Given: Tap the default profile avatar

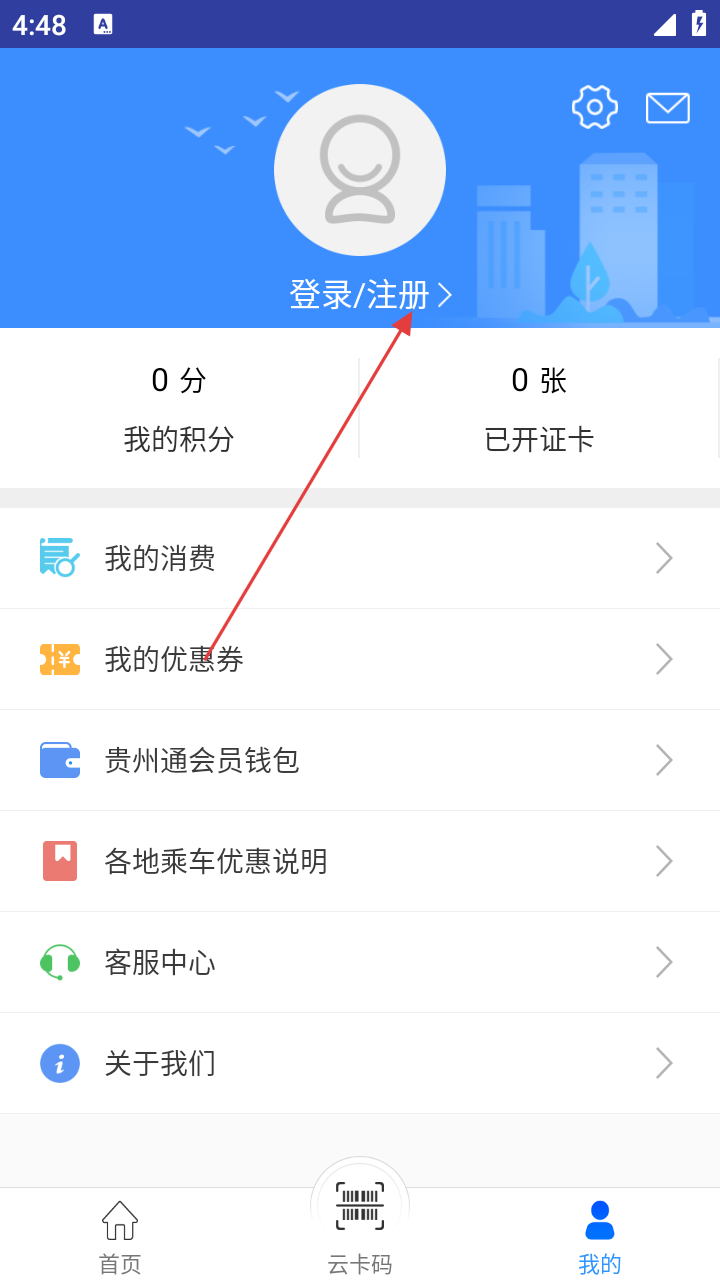Looking at the screenshot, I should 360,170.
